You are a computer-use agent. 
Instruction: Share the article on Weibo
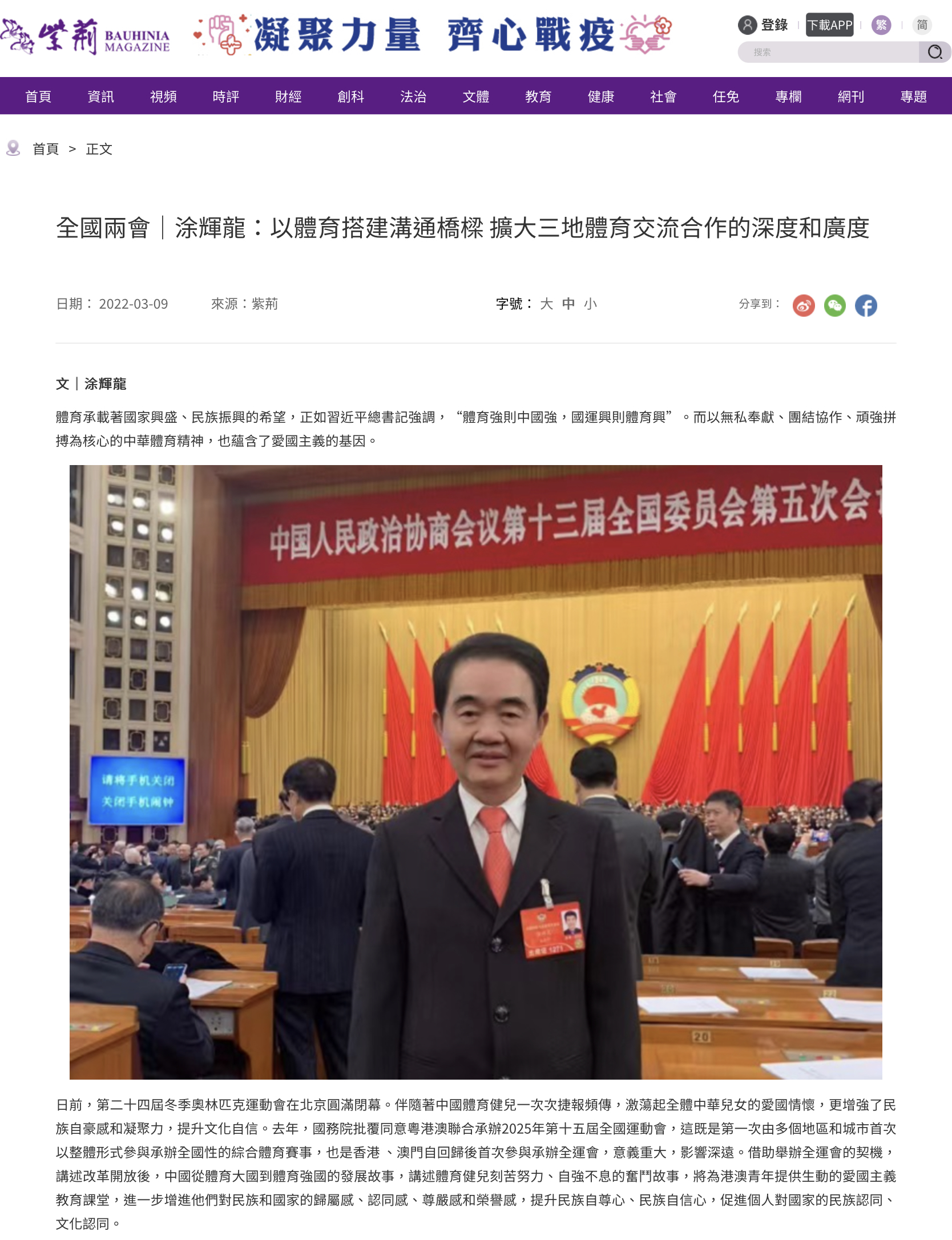pos(804,306)
